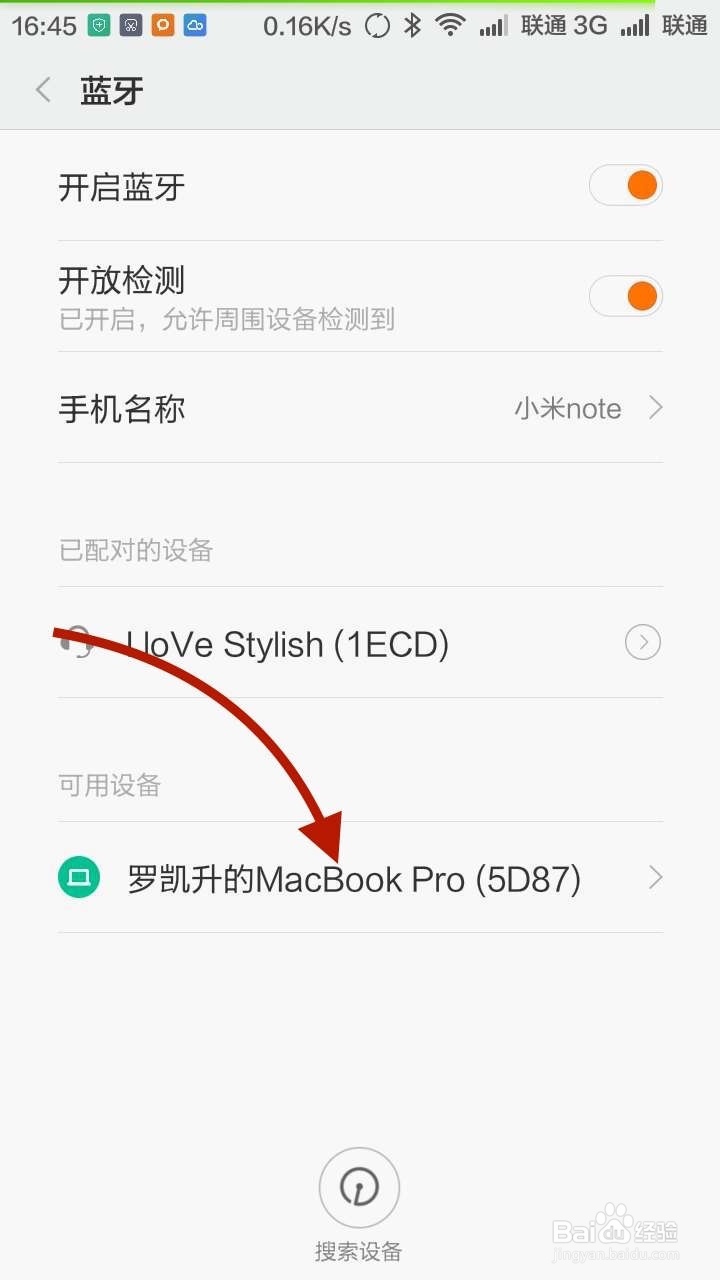Select the 可用设备 section header

(108, 786)
